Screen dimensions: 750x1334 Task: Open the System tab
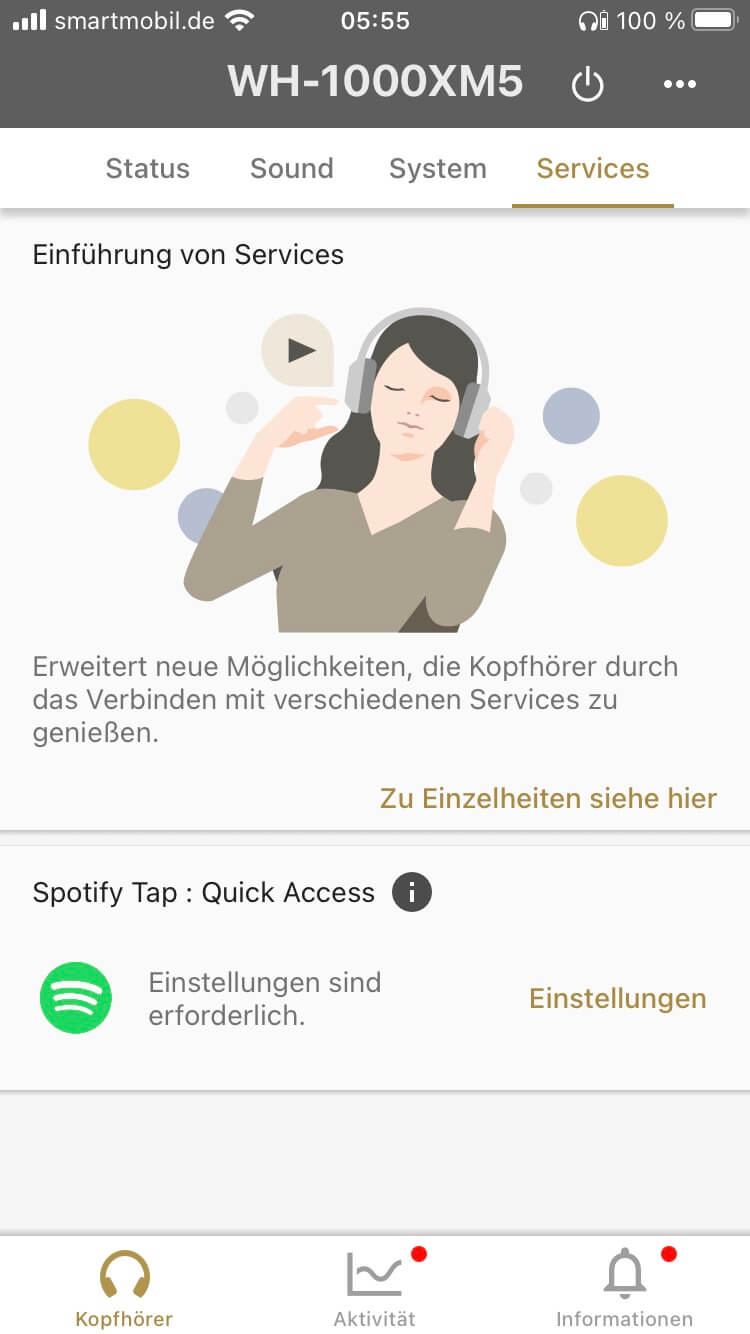(x=438, y=168)
